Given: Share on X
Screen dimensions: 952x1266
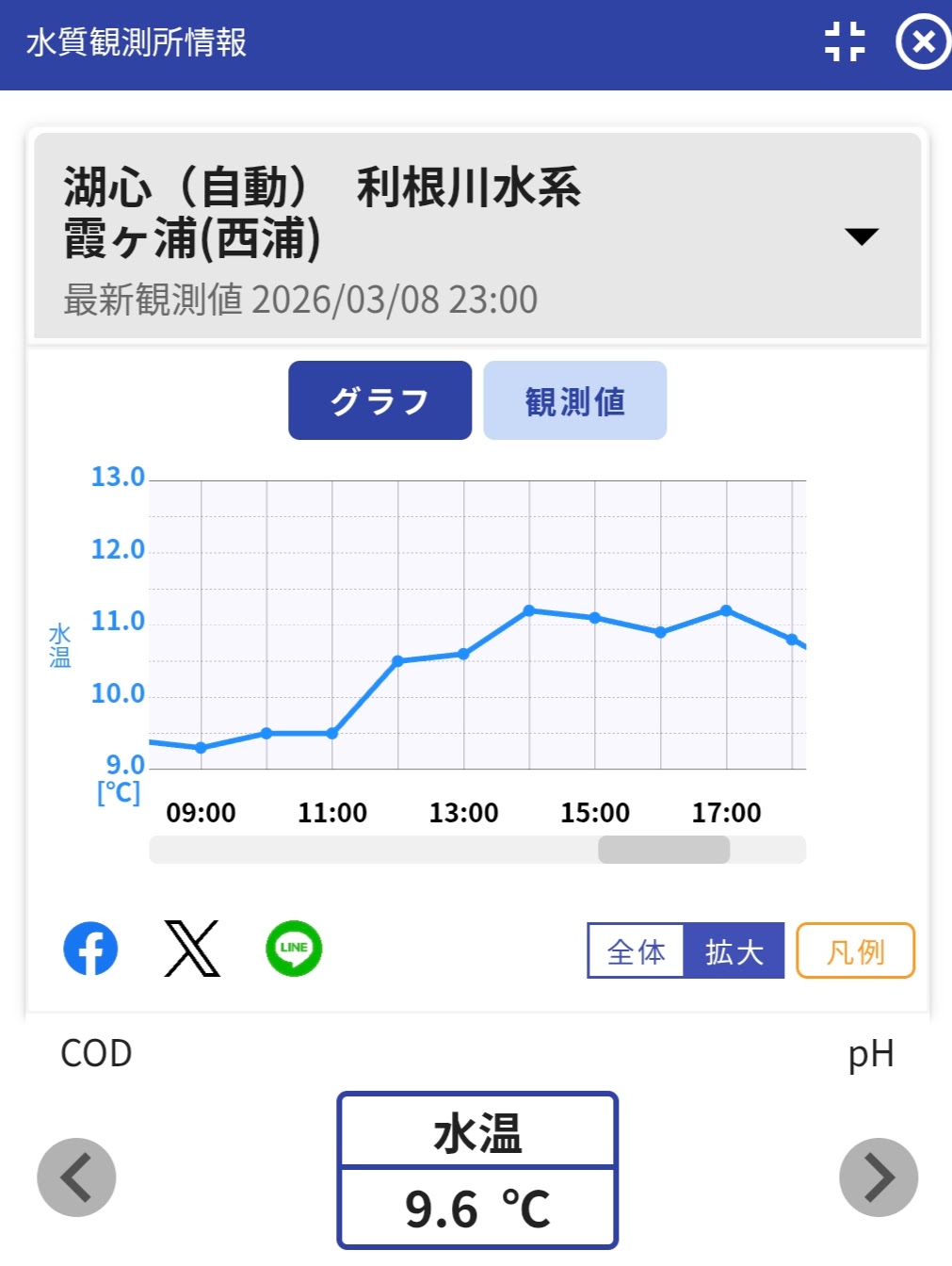Looking at the screenshot, I should (192, 949).
